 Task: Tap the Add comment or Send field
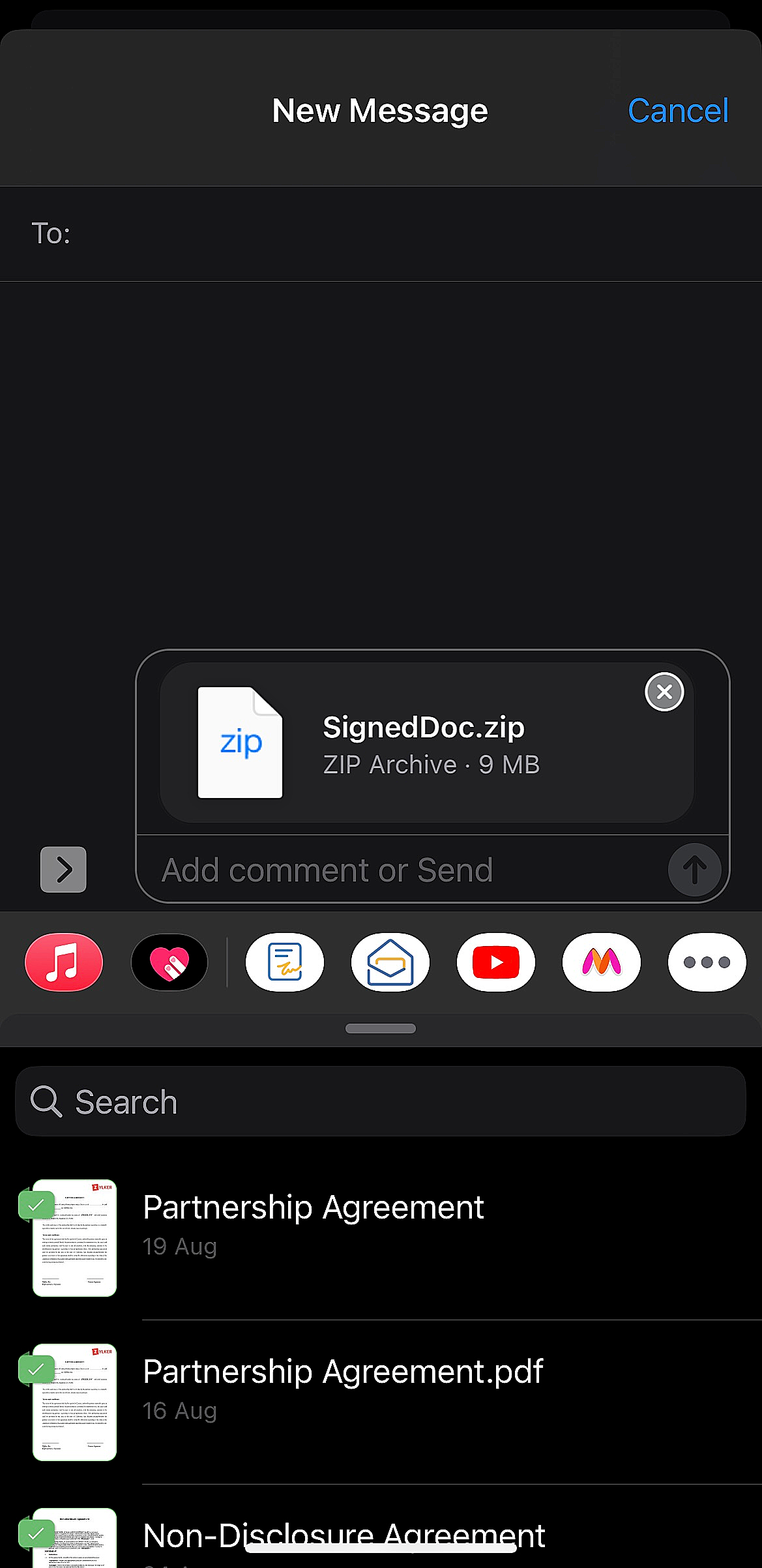tap(404, 870)
